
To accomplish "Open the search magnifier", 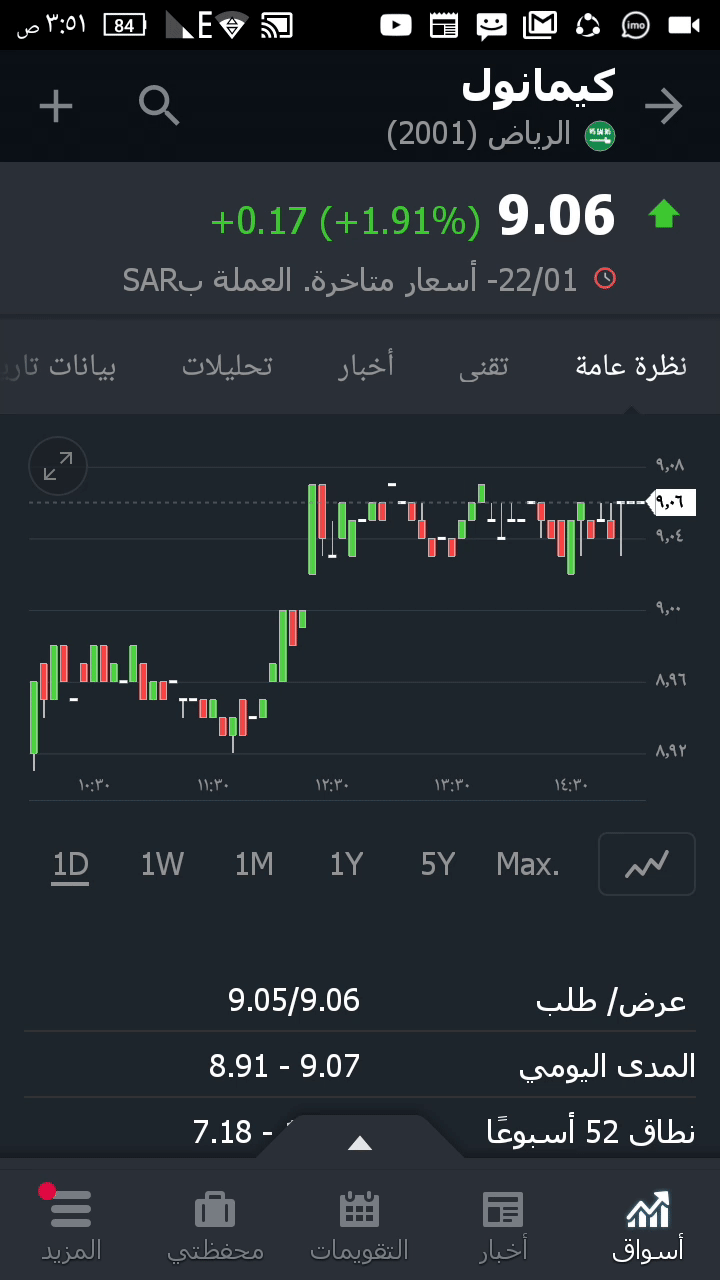I will click(x=159, y=105).
